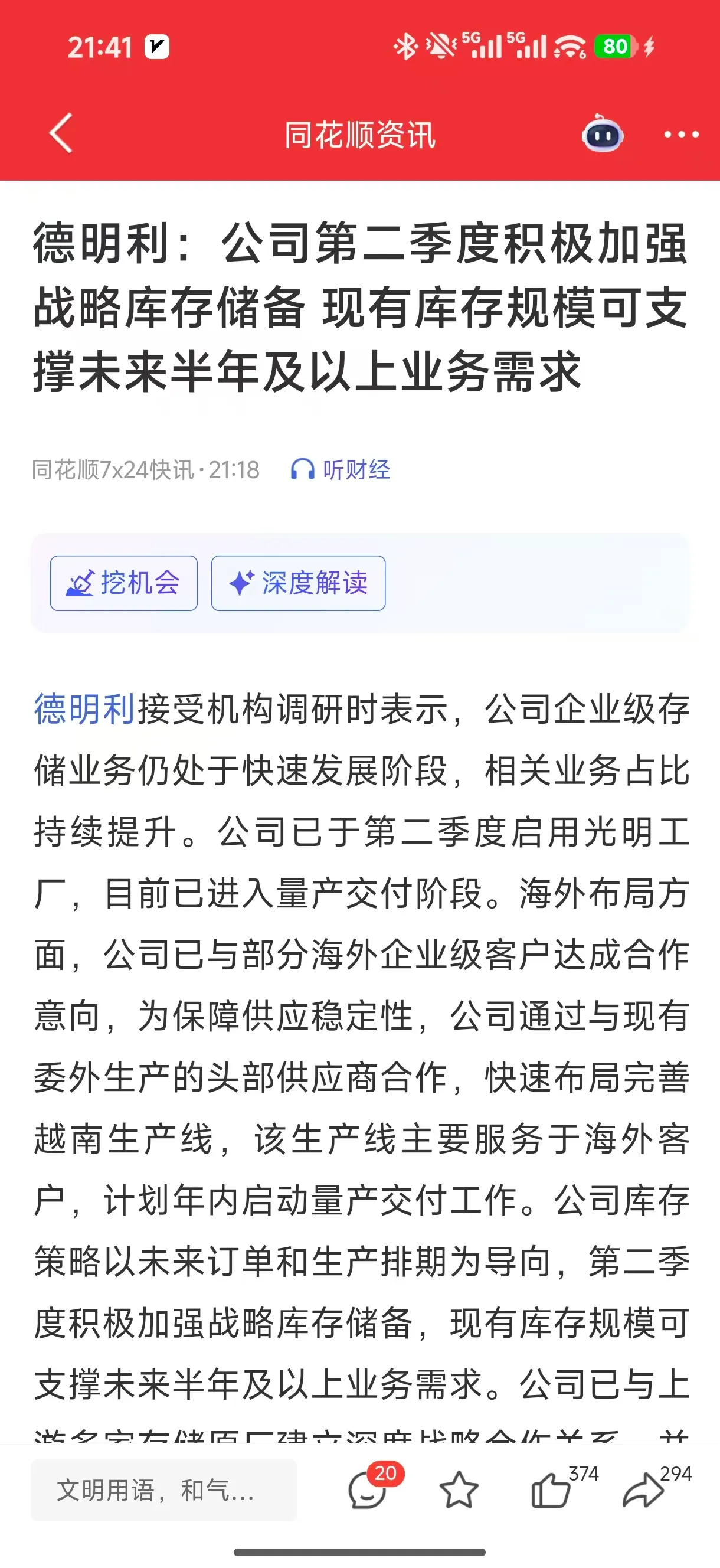Viewport: 720px width, 1568px height.
Task: Bookmark this article with the star
Action: [x=459, y=1490]
